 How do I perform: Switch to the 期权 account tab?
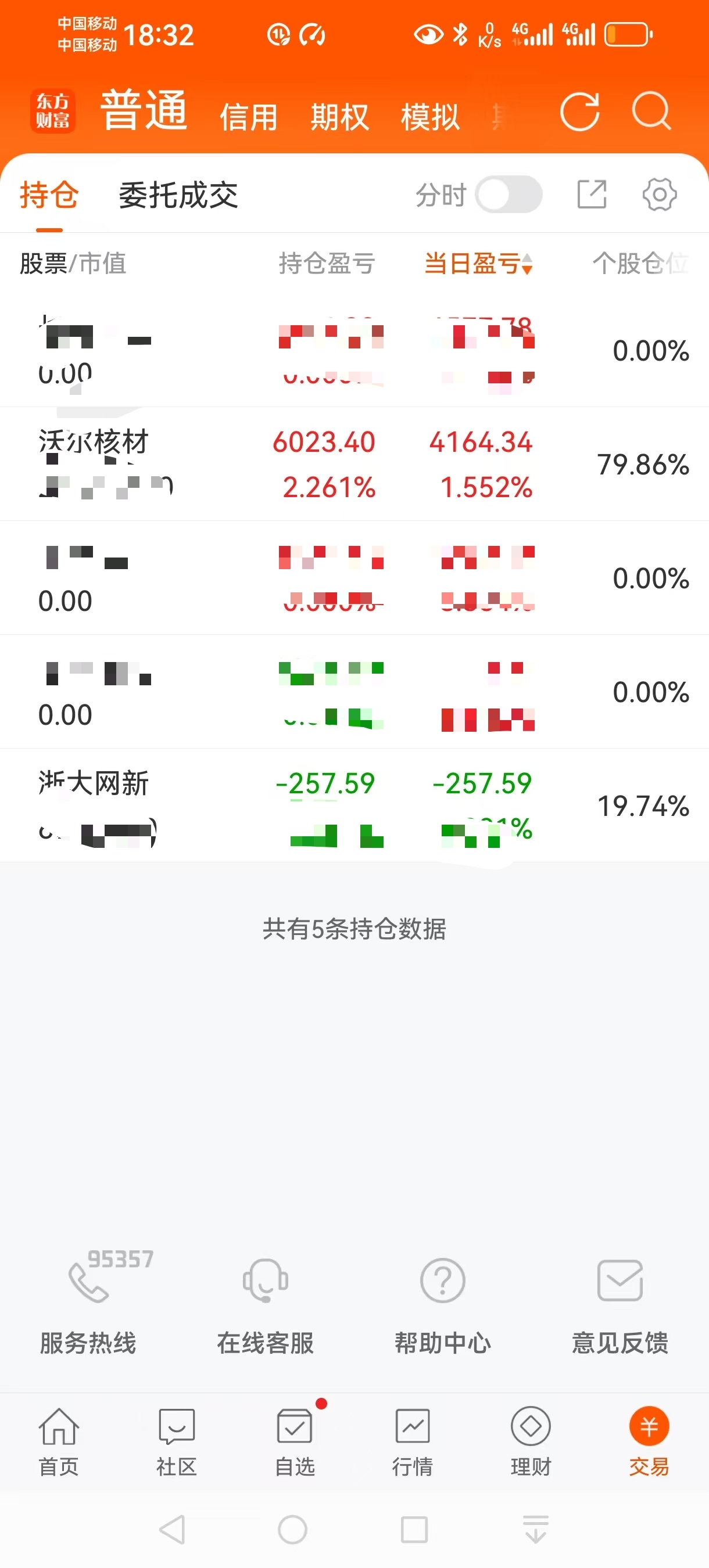coord(339,117)
